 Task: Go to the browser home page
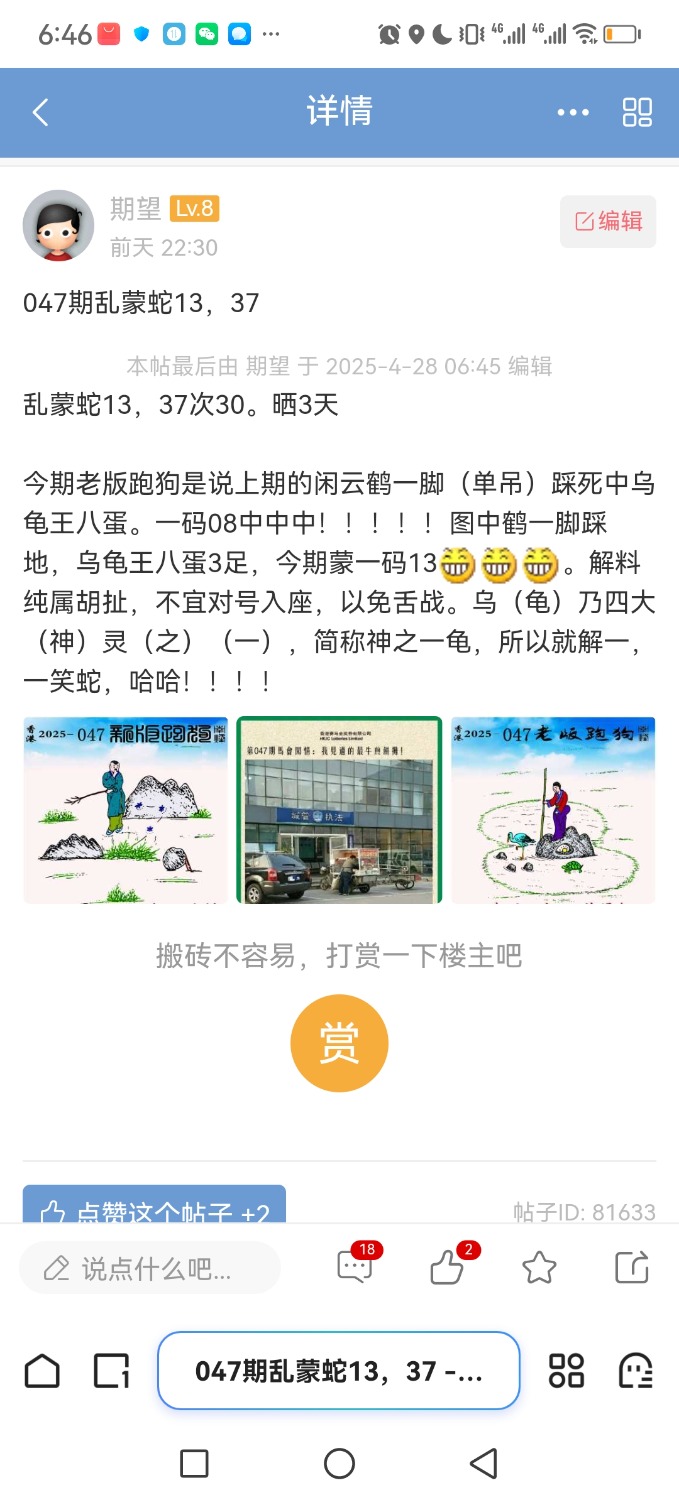click(42, 1370)
